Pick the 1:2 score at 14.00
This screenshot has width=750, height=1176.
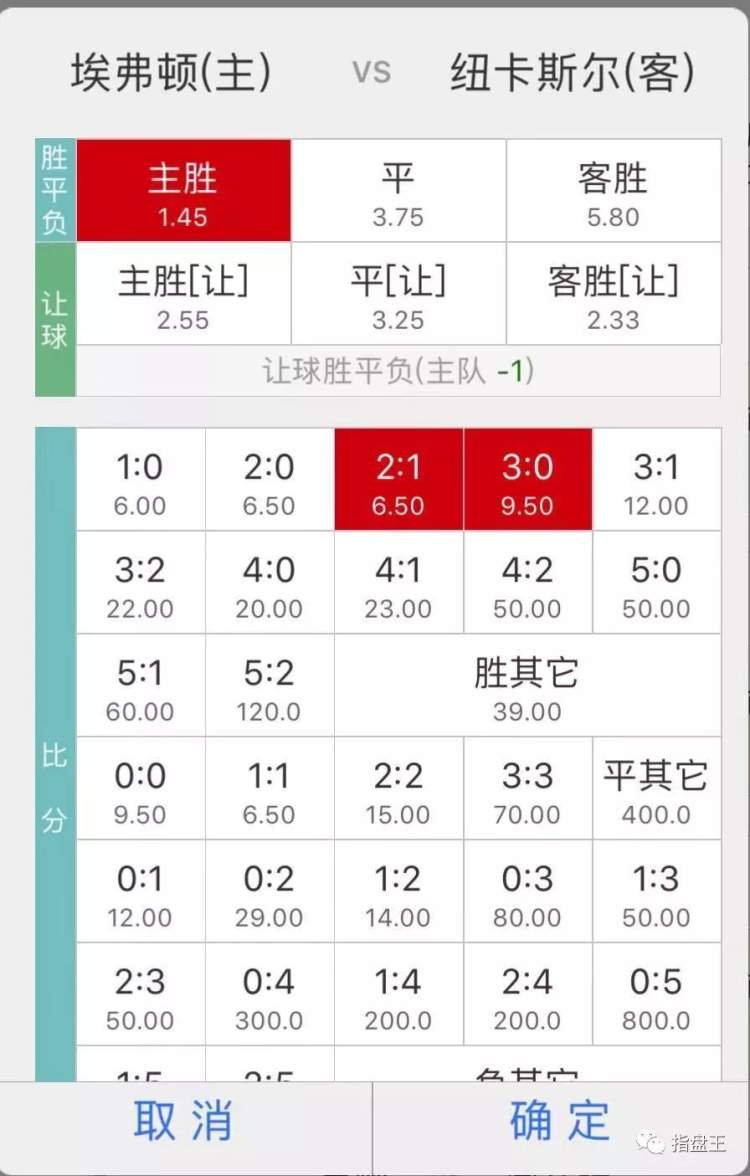click(x=398, y=892)
